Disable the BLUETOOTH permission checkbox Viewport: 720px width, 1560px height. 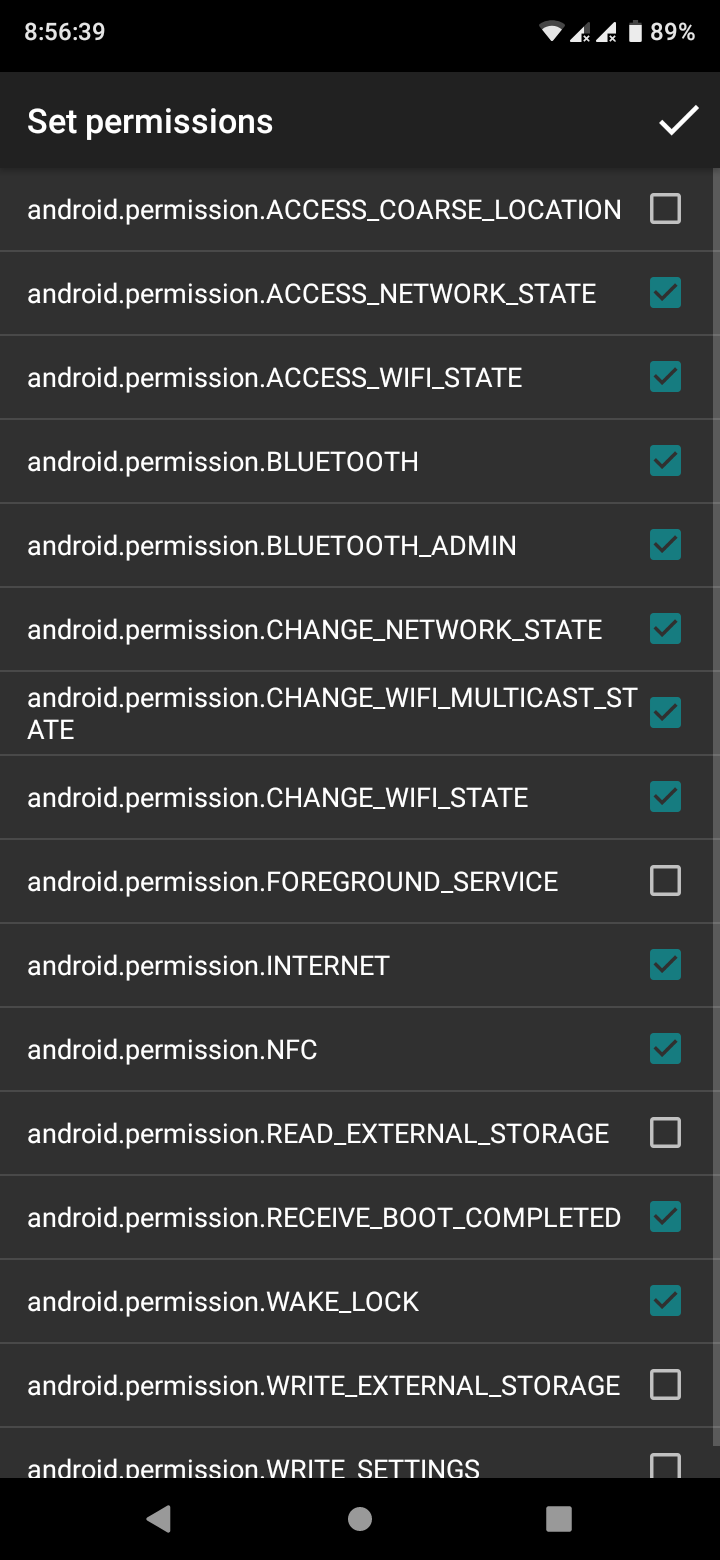point(665,461)
